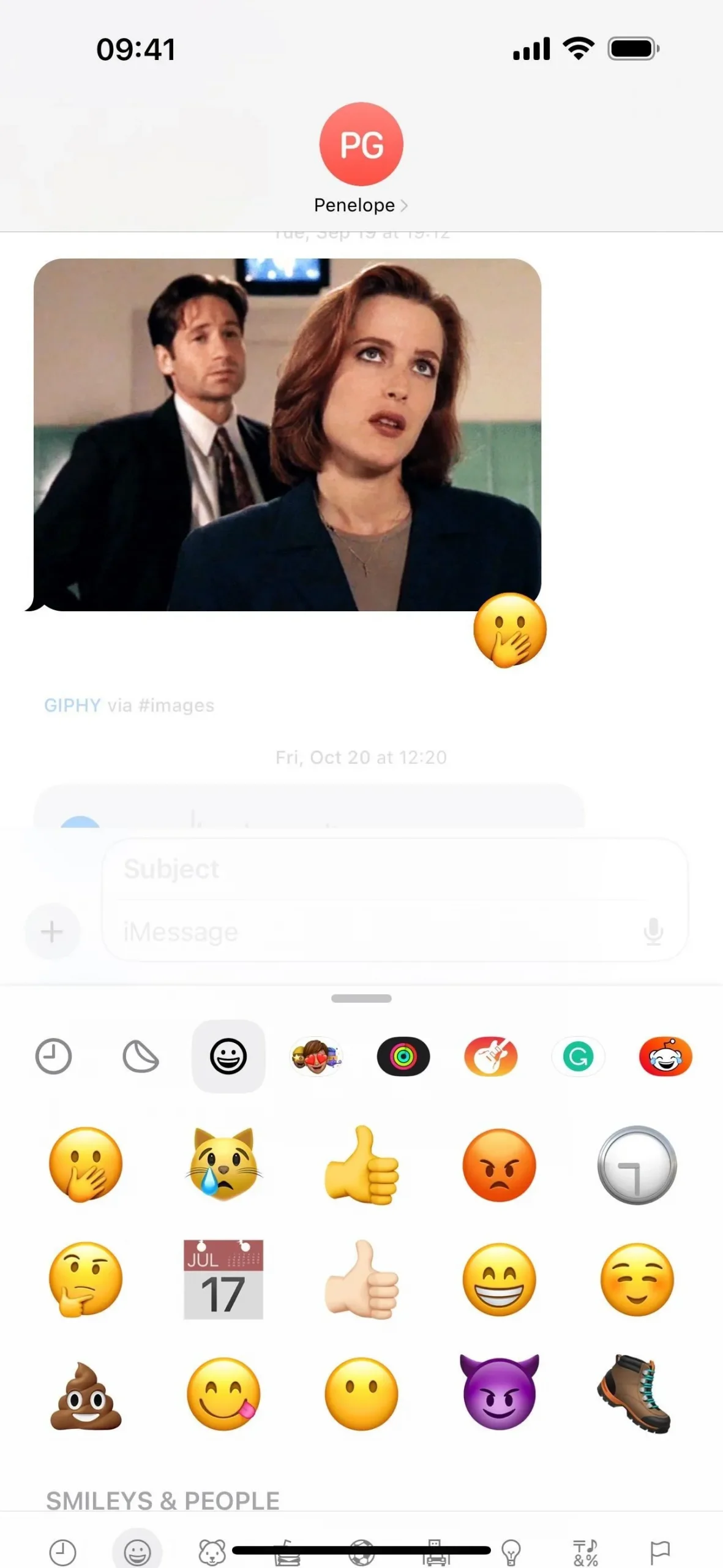Open the GIPHY link
723x1568 pixels.
coord(72,706)
